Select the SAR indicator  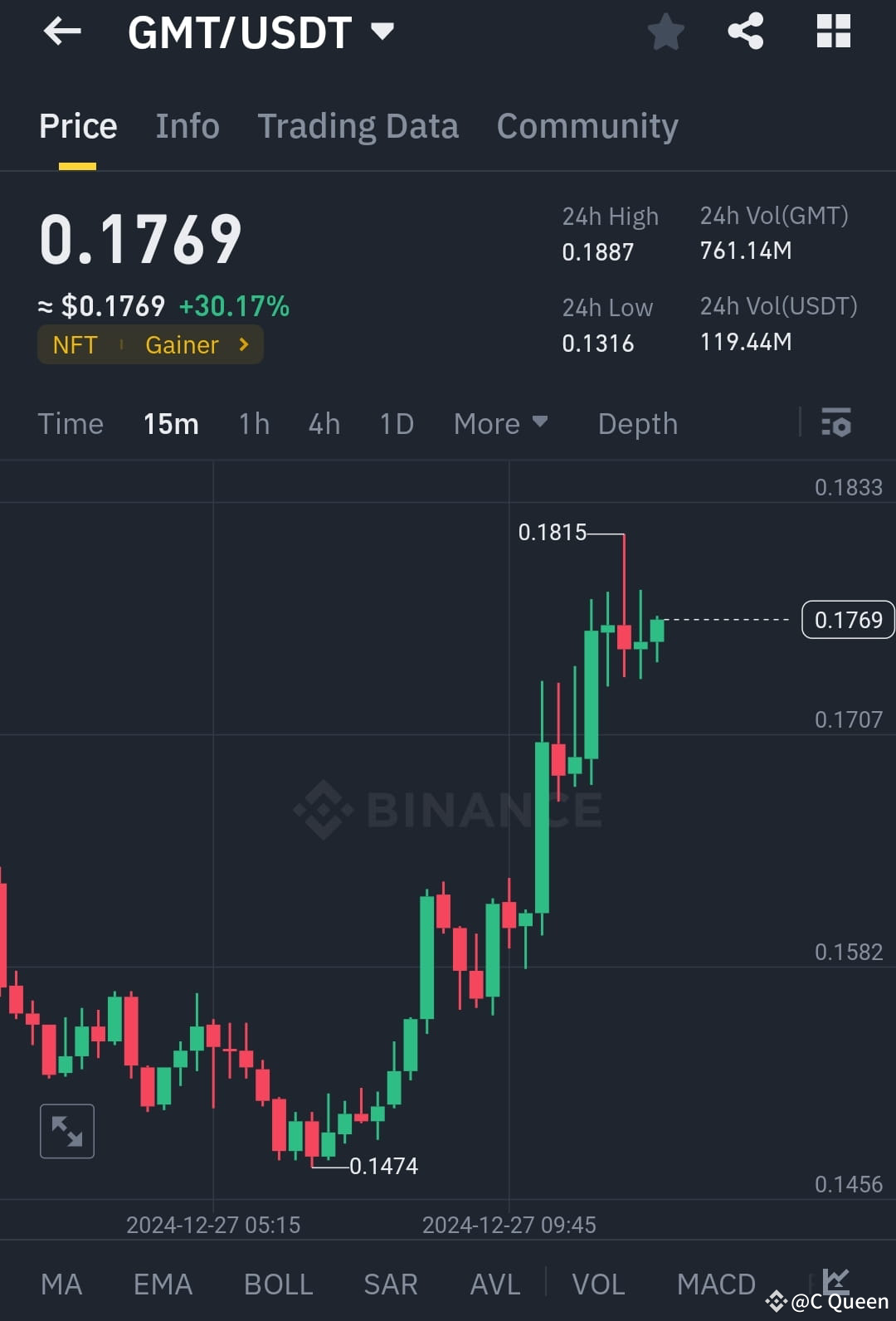[390, 1284]
